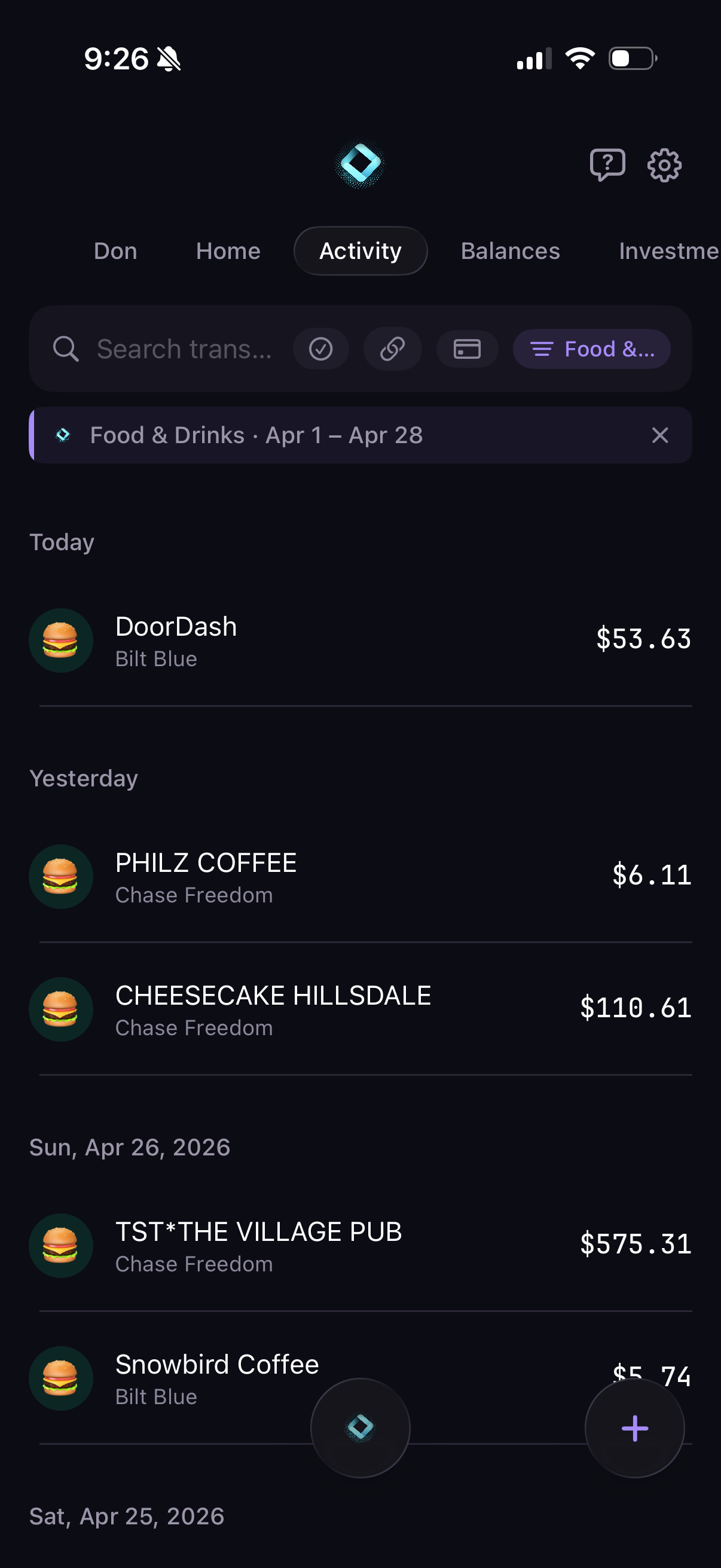
Task: Toggle the link filter chip
Action: (x=392, y=349)
